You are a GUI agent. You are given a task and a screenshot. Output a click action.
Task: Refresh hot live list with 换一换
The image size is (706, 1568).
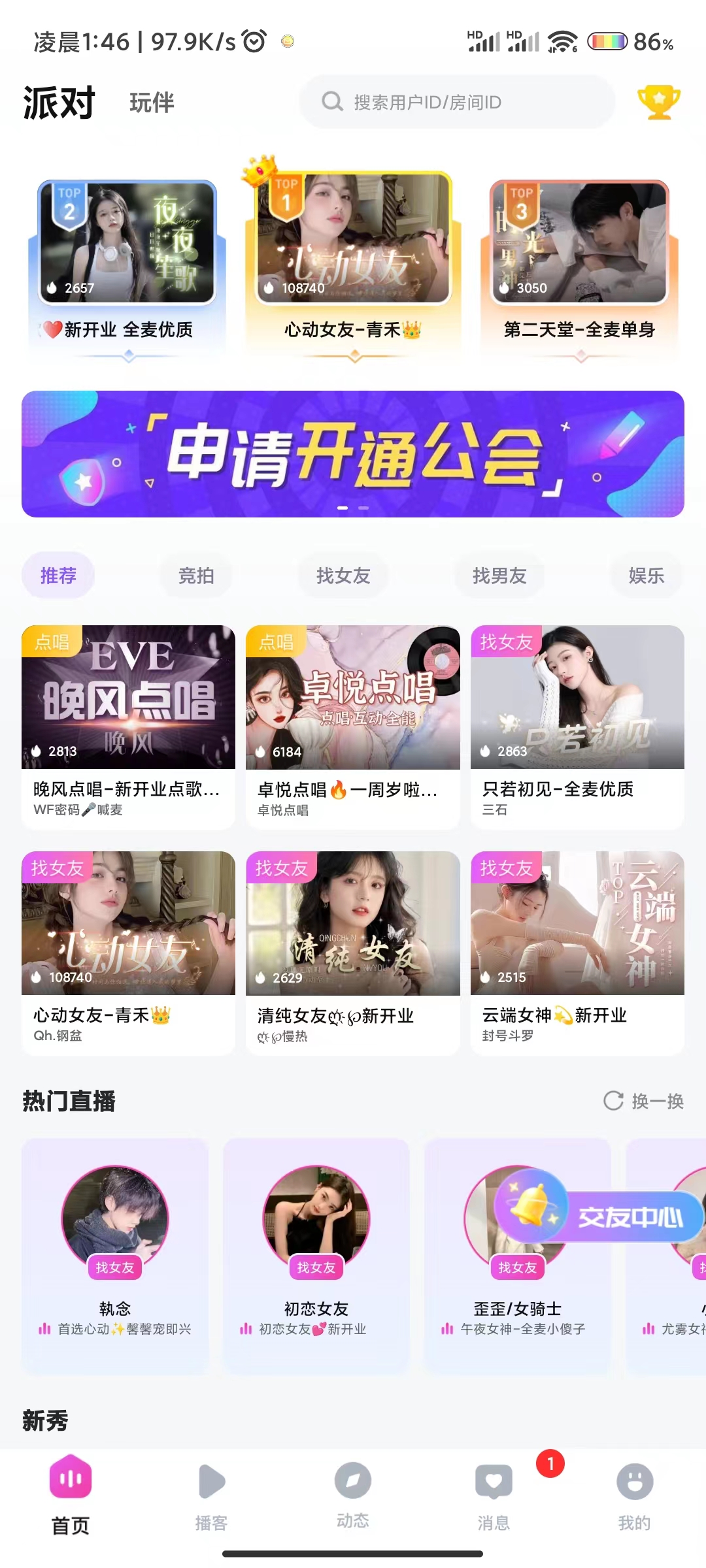pyautogui.click(x=644, y=1101)
